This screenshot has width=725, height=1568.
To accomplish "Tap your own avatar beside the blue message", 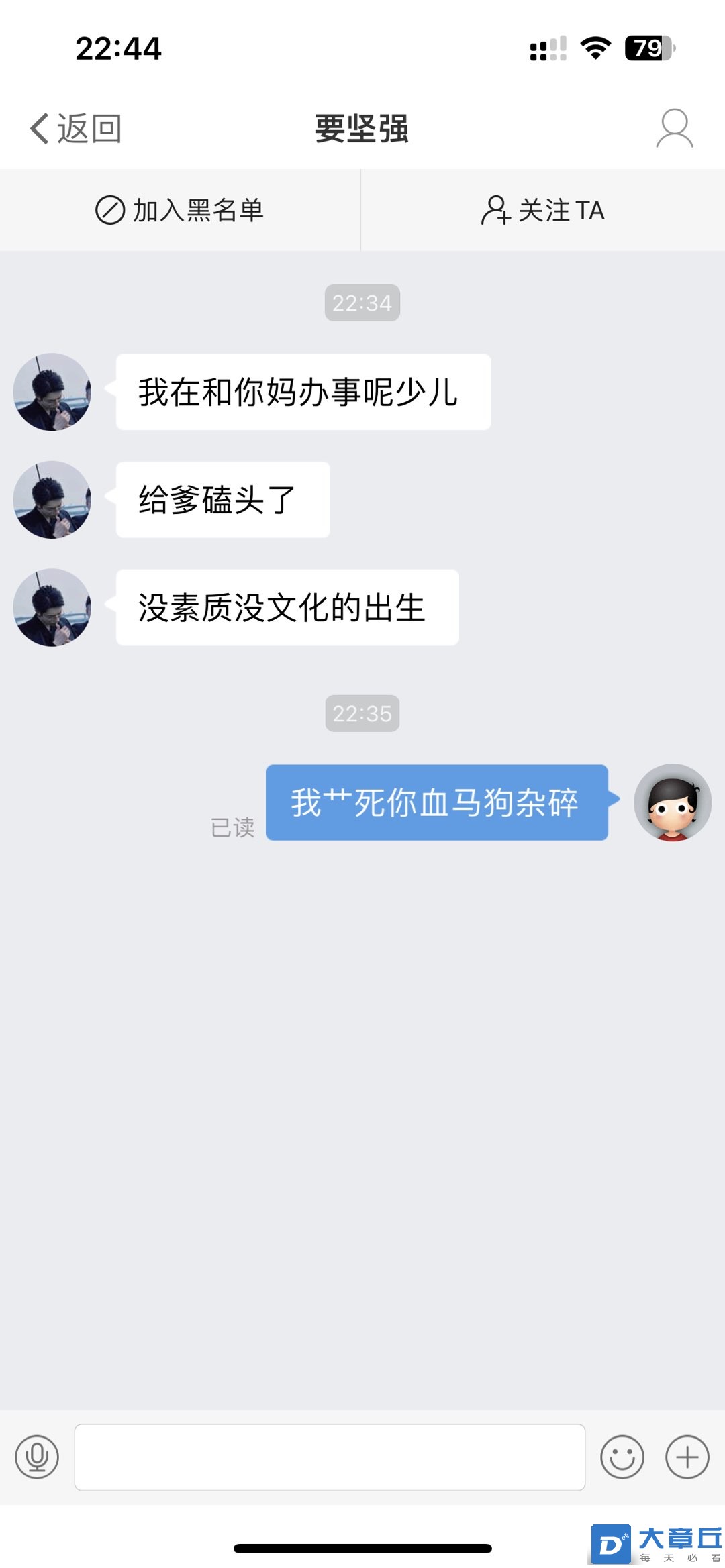I will click(673, 802).
